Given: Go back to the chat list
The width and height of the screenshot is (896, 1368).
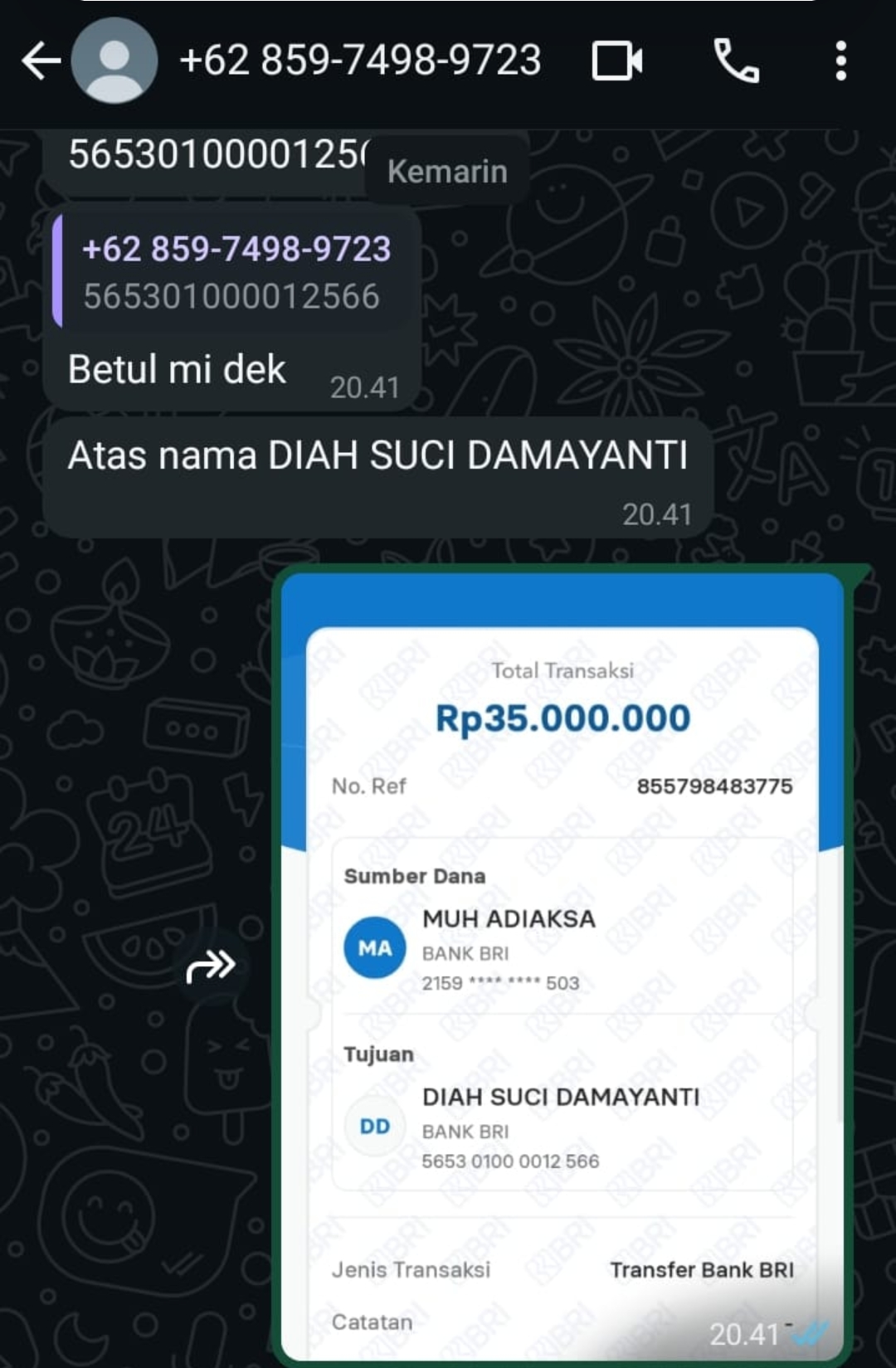Looking at the screenshot, I should [40, 61].
